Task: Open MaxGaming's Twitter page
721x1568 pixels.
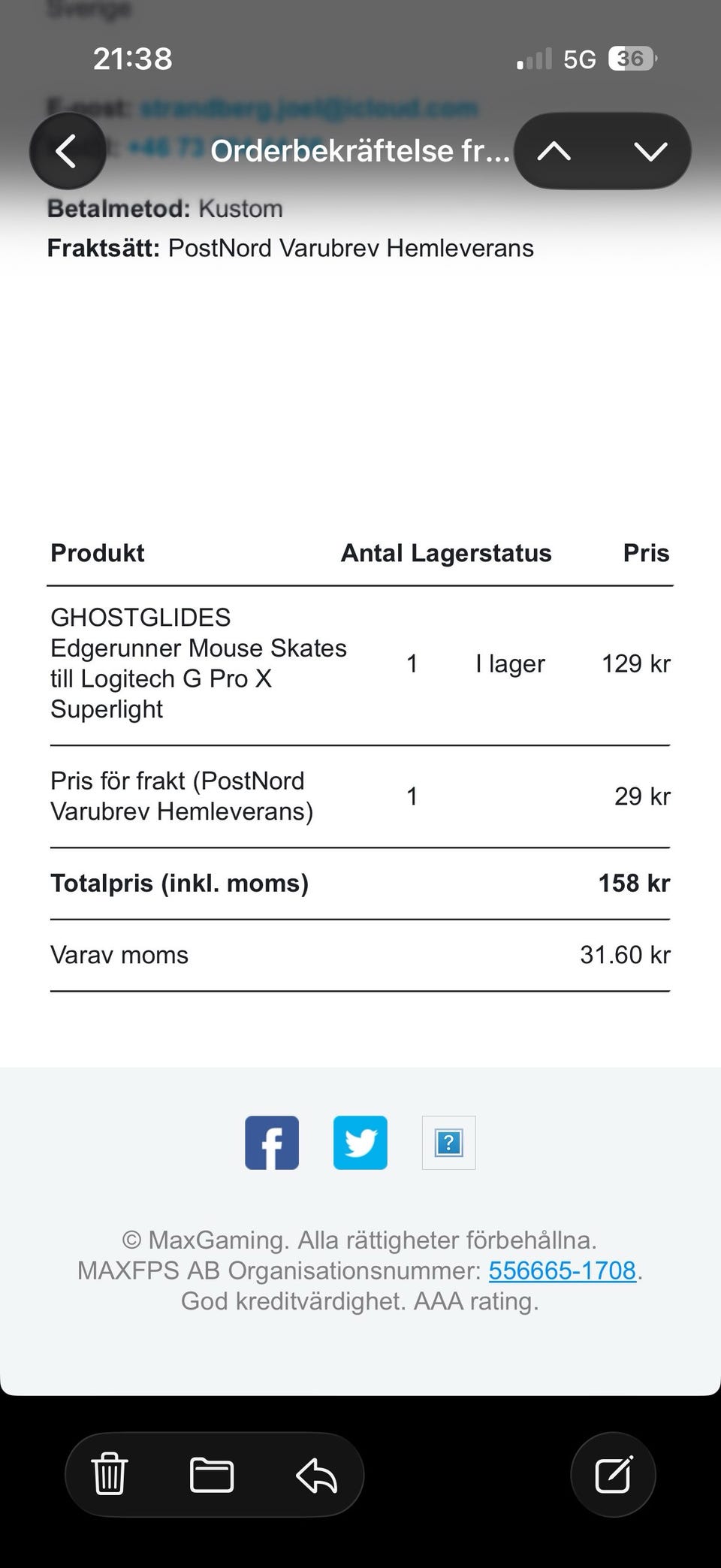Action: pyautogui.click(x=360, y=1143)
